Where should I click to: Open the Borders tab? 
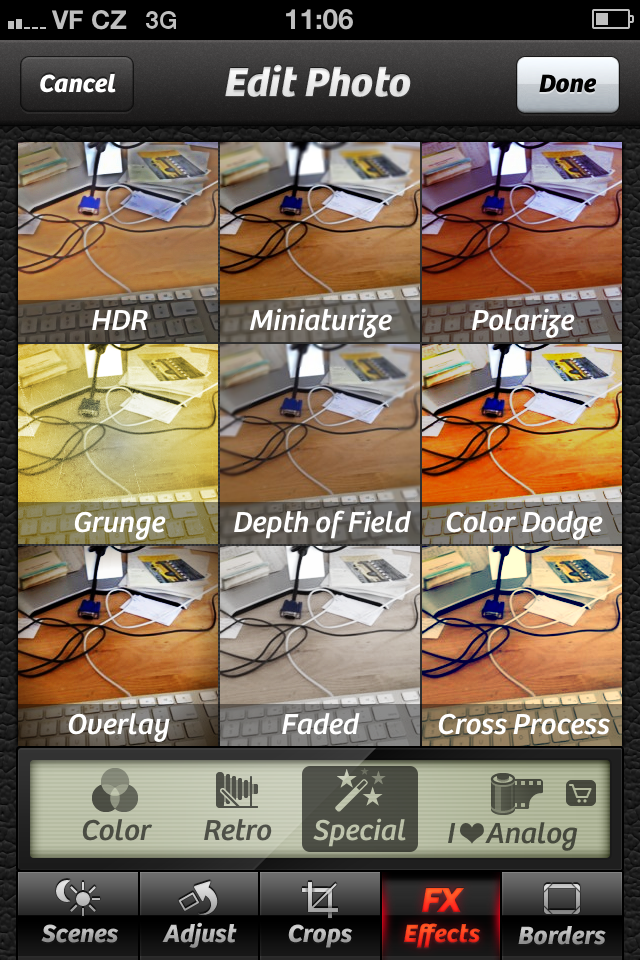pos(561,914)
